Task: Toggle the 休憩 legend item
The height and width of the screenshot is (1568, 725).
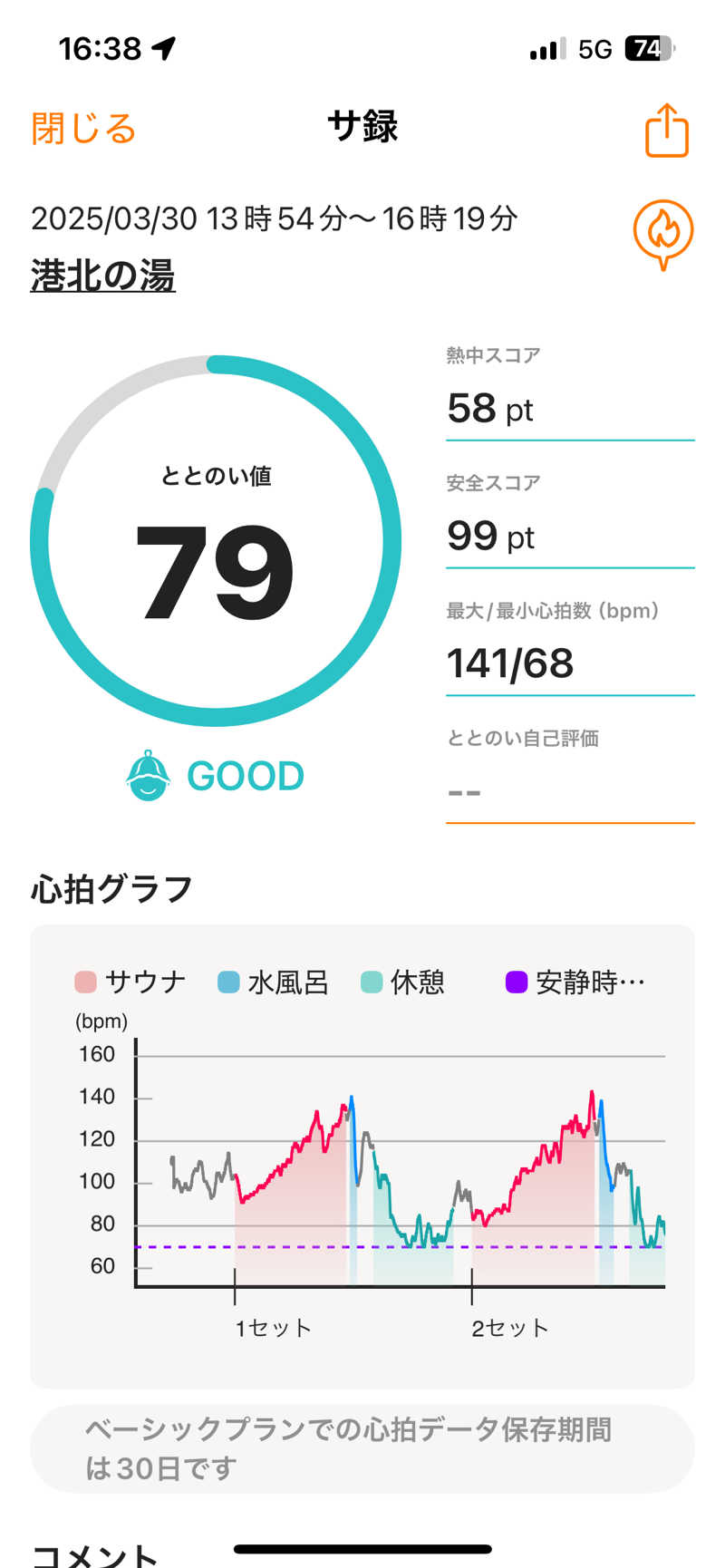Action: tap(395, 981)
